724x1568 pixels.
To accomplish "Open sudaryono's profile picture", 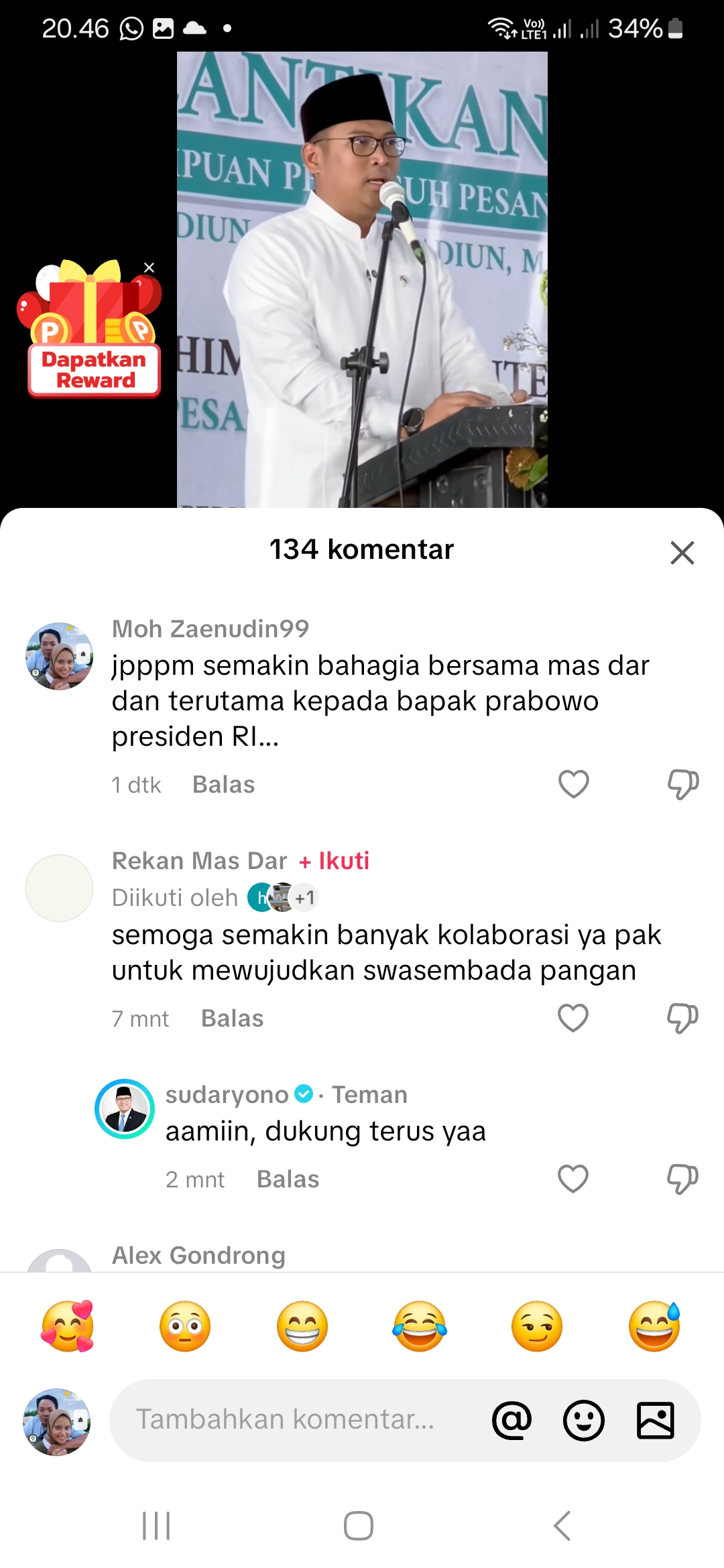I will click(125, 1109).
